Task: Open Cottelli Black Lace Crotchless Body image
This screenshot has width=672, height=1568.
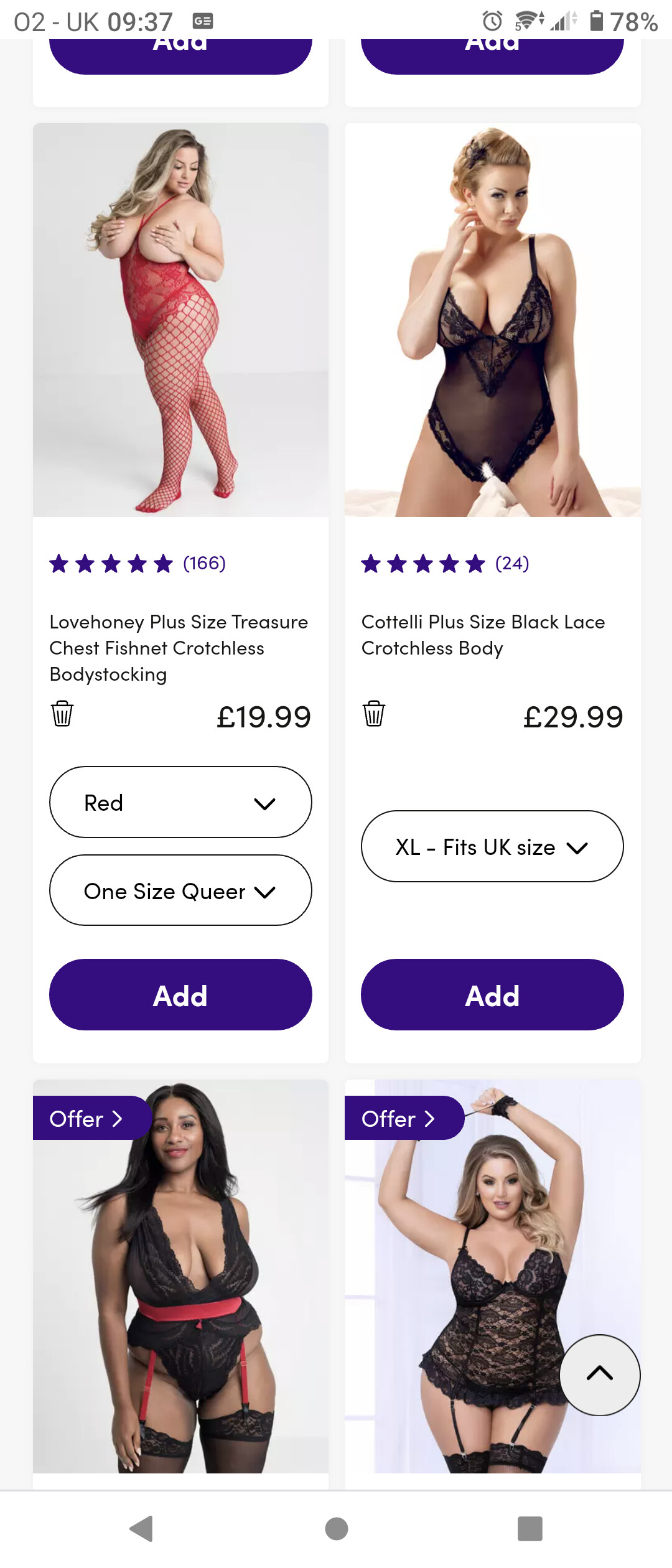Action: (x=492, y=320)
